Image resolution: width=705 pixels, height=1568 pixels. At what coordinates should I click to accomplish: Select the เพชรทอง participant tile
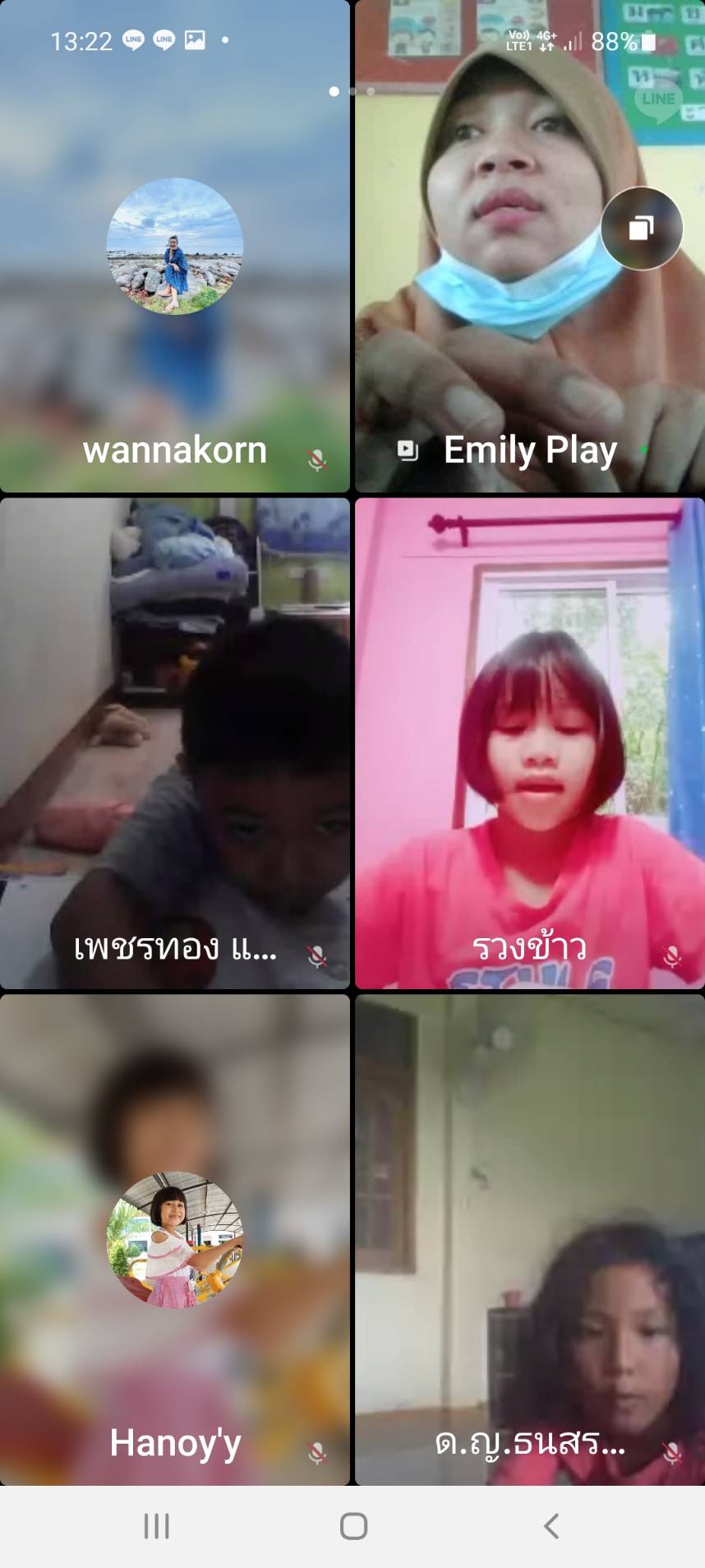174,742
